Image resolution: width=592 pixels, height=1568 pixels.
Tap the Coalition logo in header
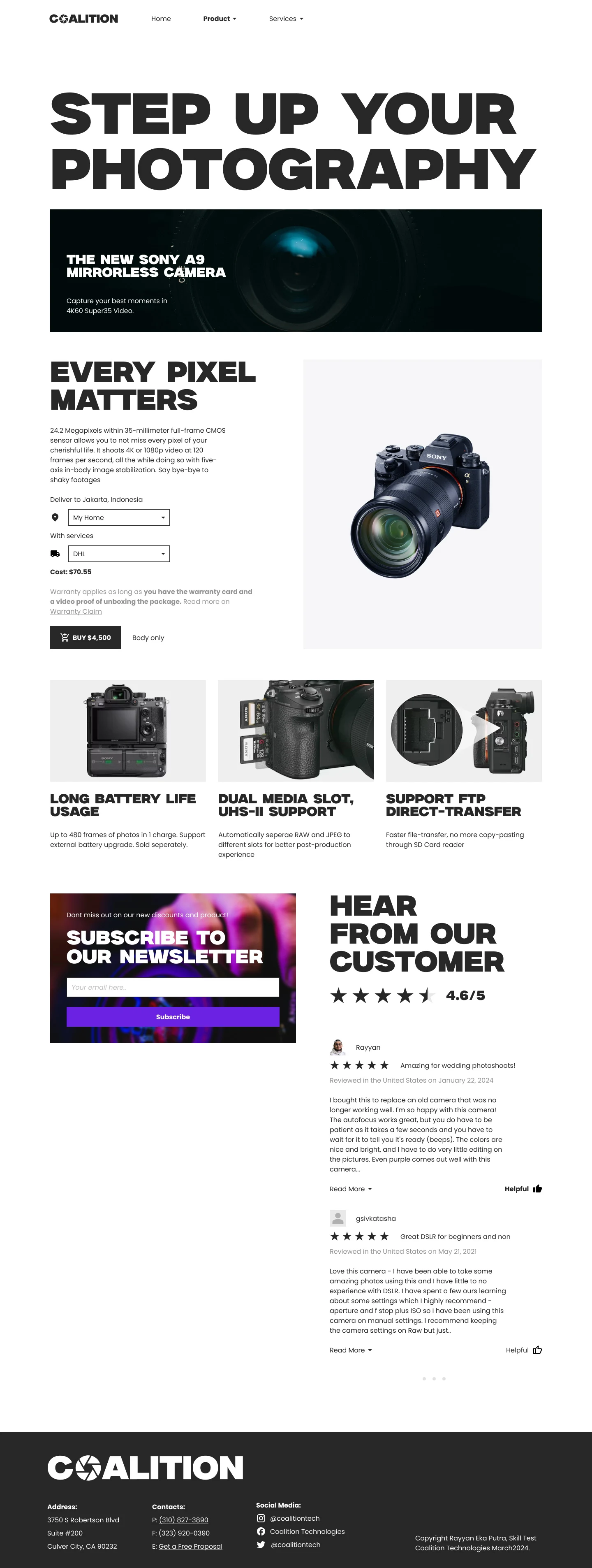coord(84,19)
